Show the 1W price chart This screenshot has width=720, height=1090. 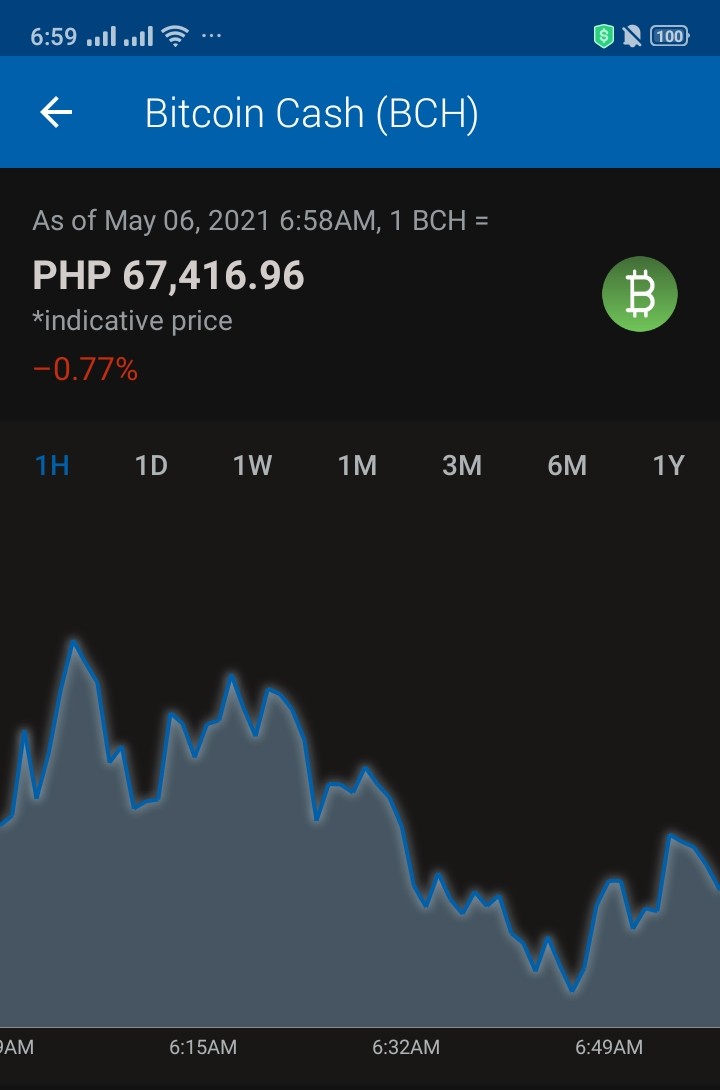tap(252, 465)
